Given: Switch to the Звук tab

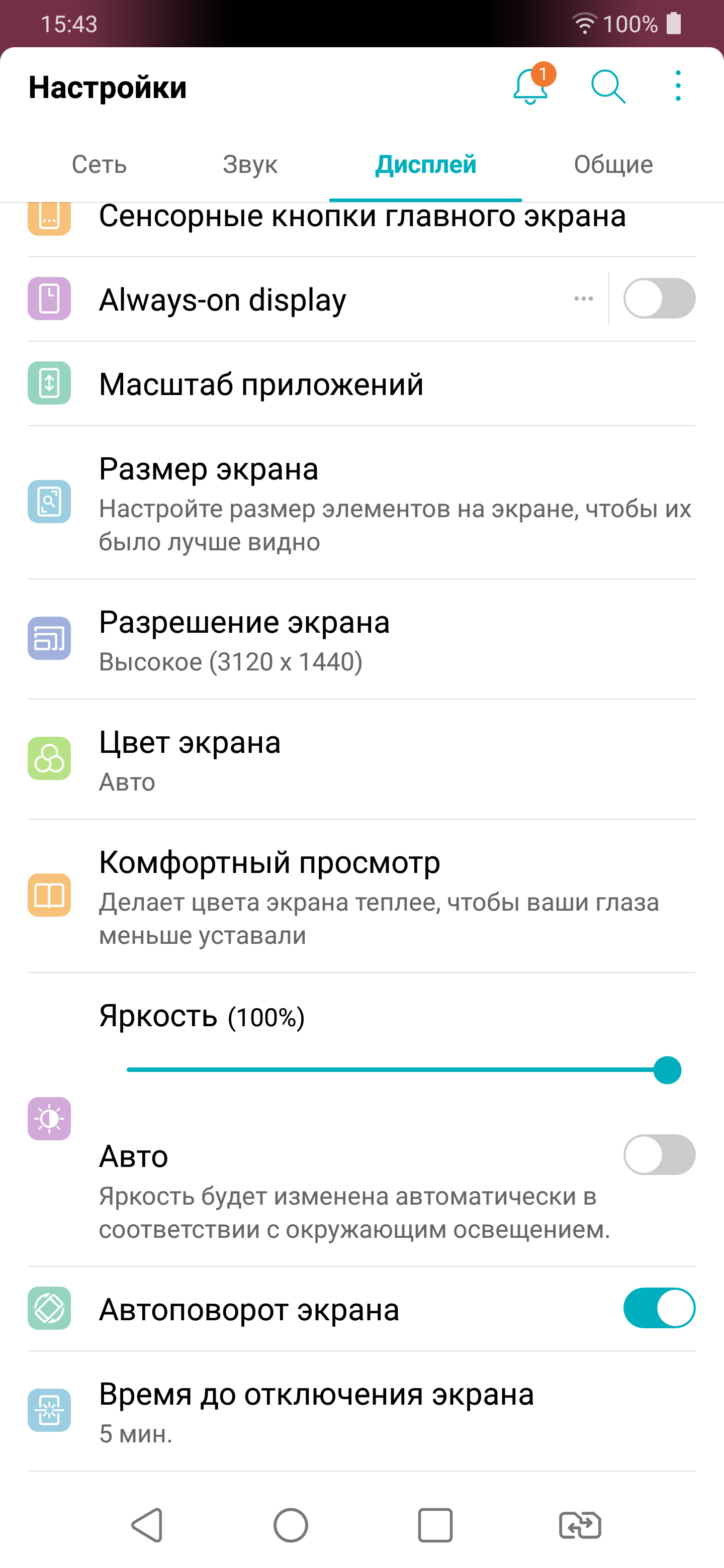Looking at the screenshot, I should [x=250, y=164].
